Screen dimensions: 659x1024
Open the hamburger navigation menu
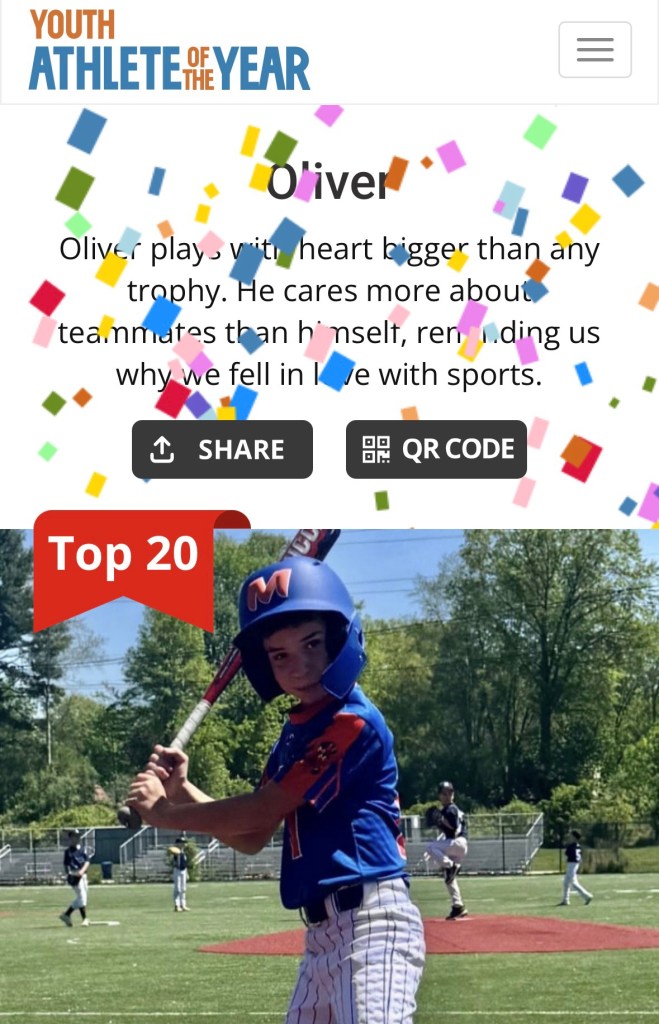[x=594, y=50]
